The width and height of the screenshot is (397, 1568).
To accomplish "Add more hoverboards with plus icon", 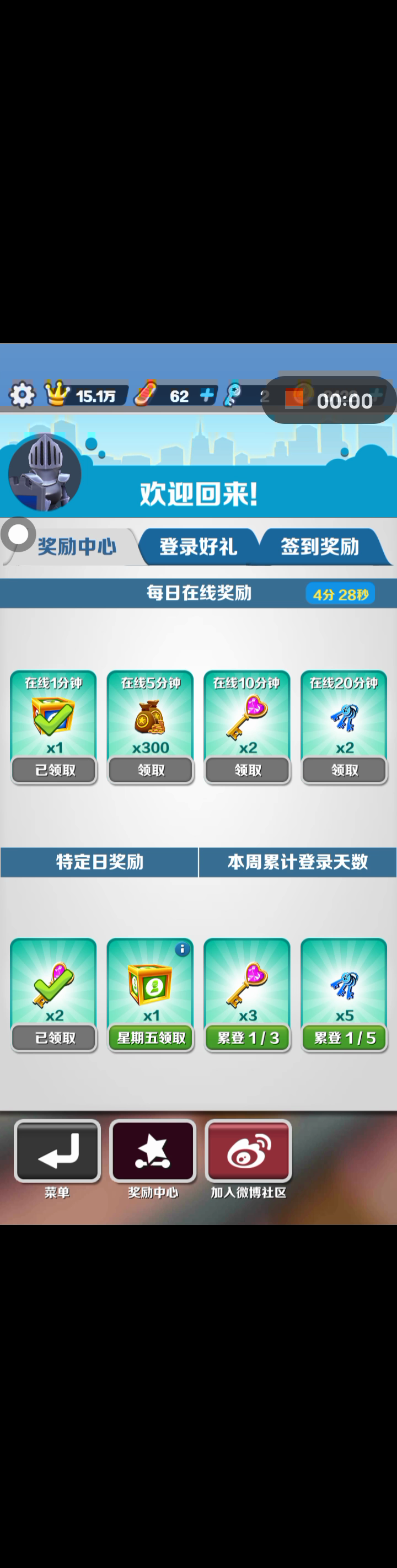I will (207, 395).
